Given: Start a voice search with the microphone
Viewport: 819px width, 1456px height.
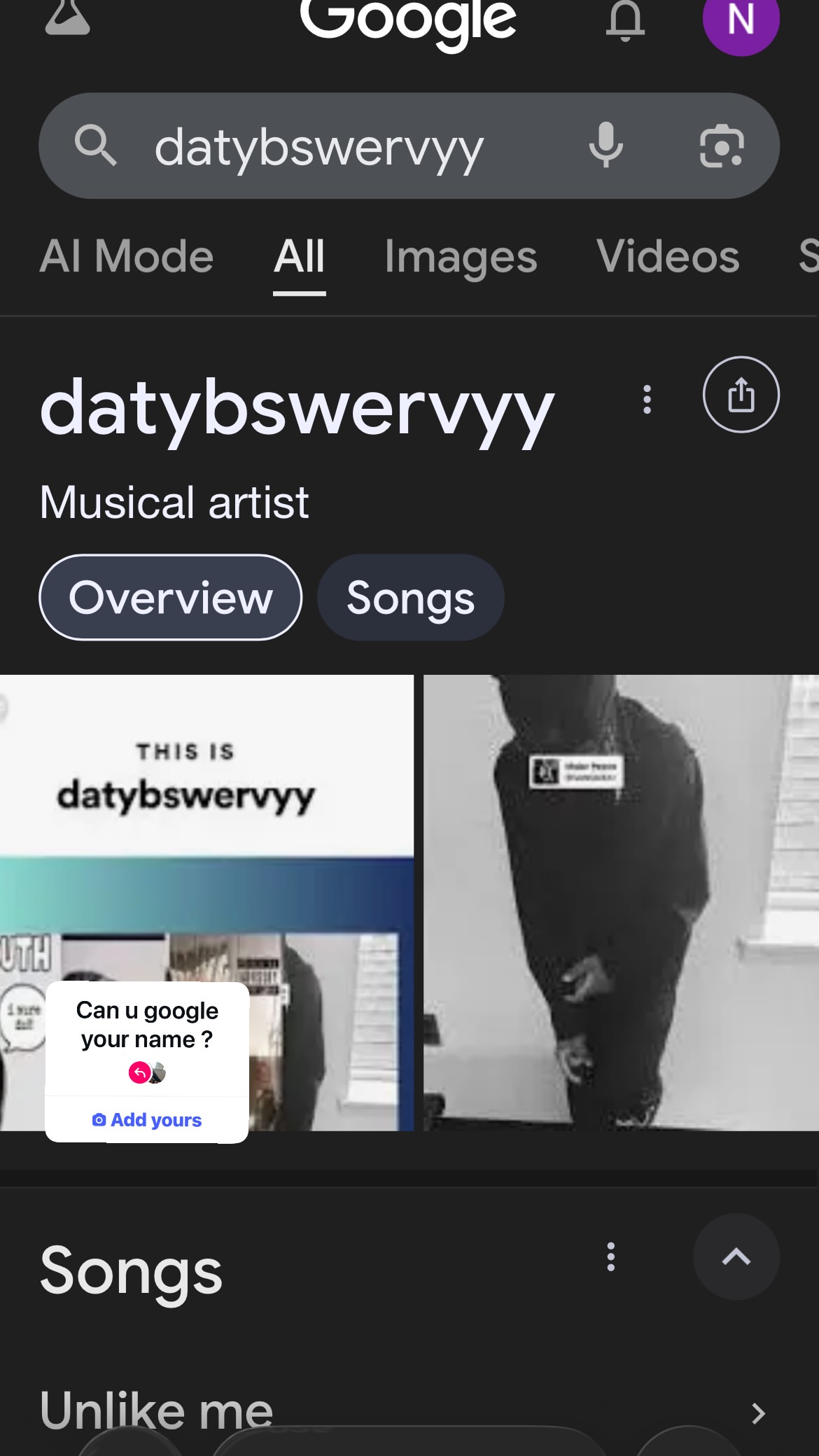Looking at the screenshot, I should pos(605,146).
